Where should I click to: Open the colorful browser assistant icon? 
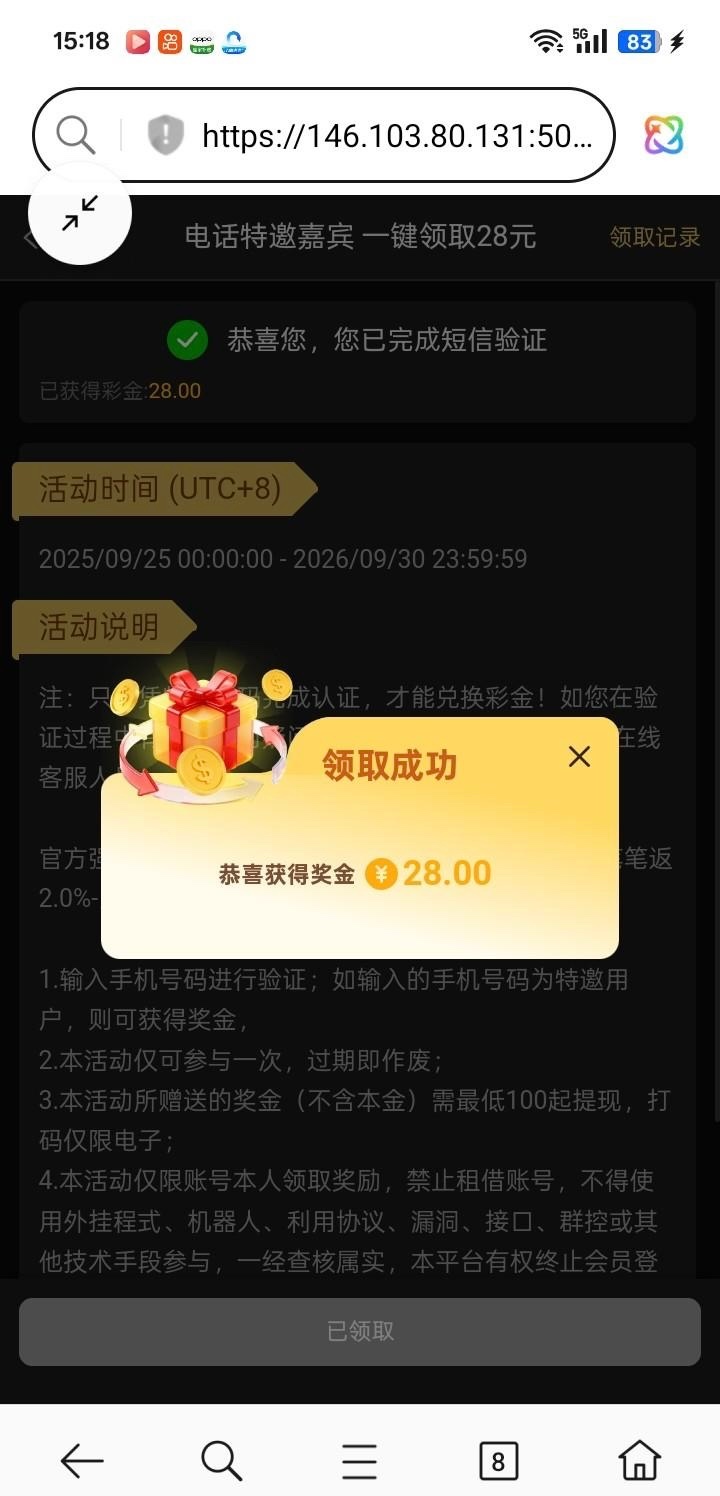coord(663,135)
